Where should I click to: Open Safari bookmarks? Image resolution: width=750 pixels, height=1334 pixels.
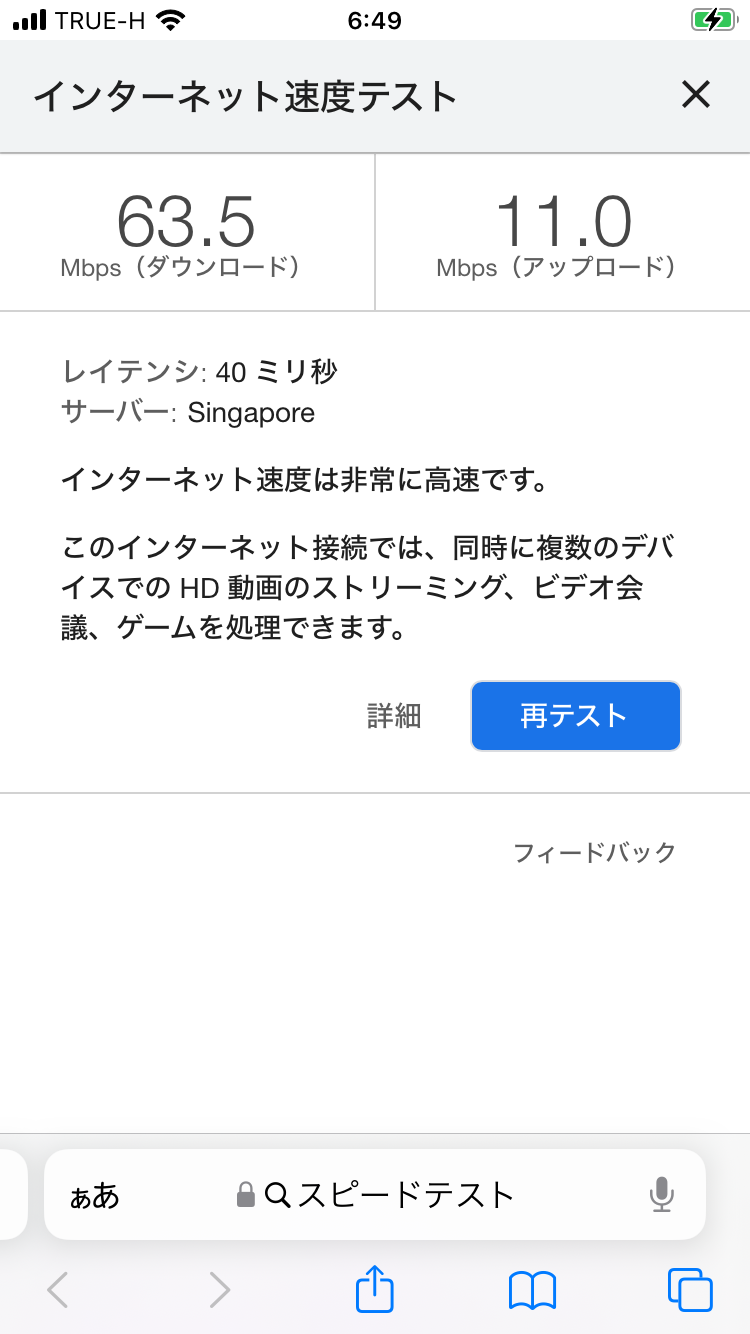532,1290
